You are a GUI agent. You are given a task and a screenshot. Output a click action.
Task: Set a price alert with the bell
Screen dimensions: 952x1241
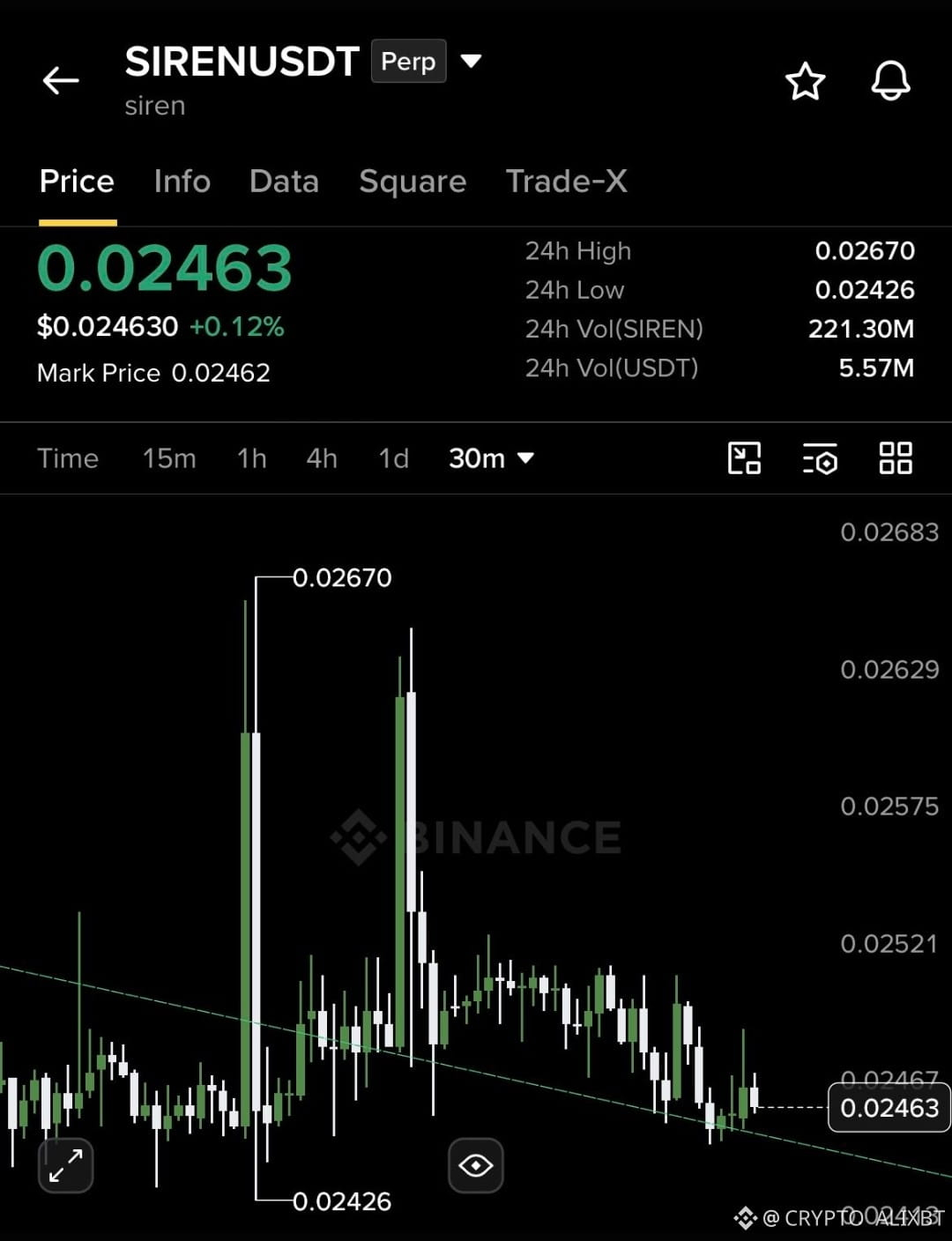pos(890,81)
